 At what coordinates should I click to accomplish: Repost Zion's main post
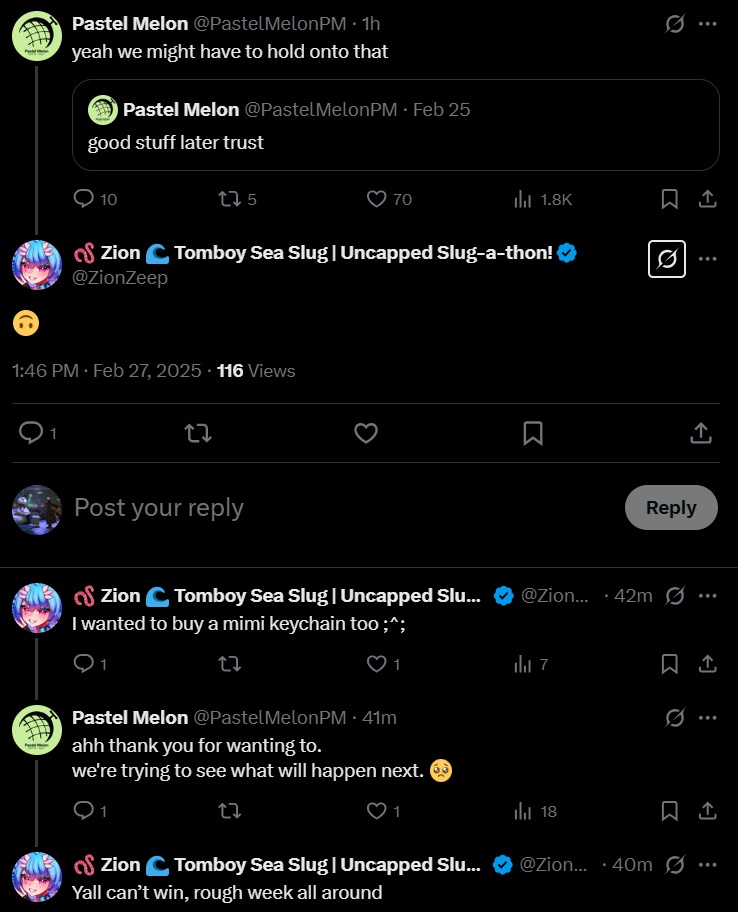(x=198, y=433)
